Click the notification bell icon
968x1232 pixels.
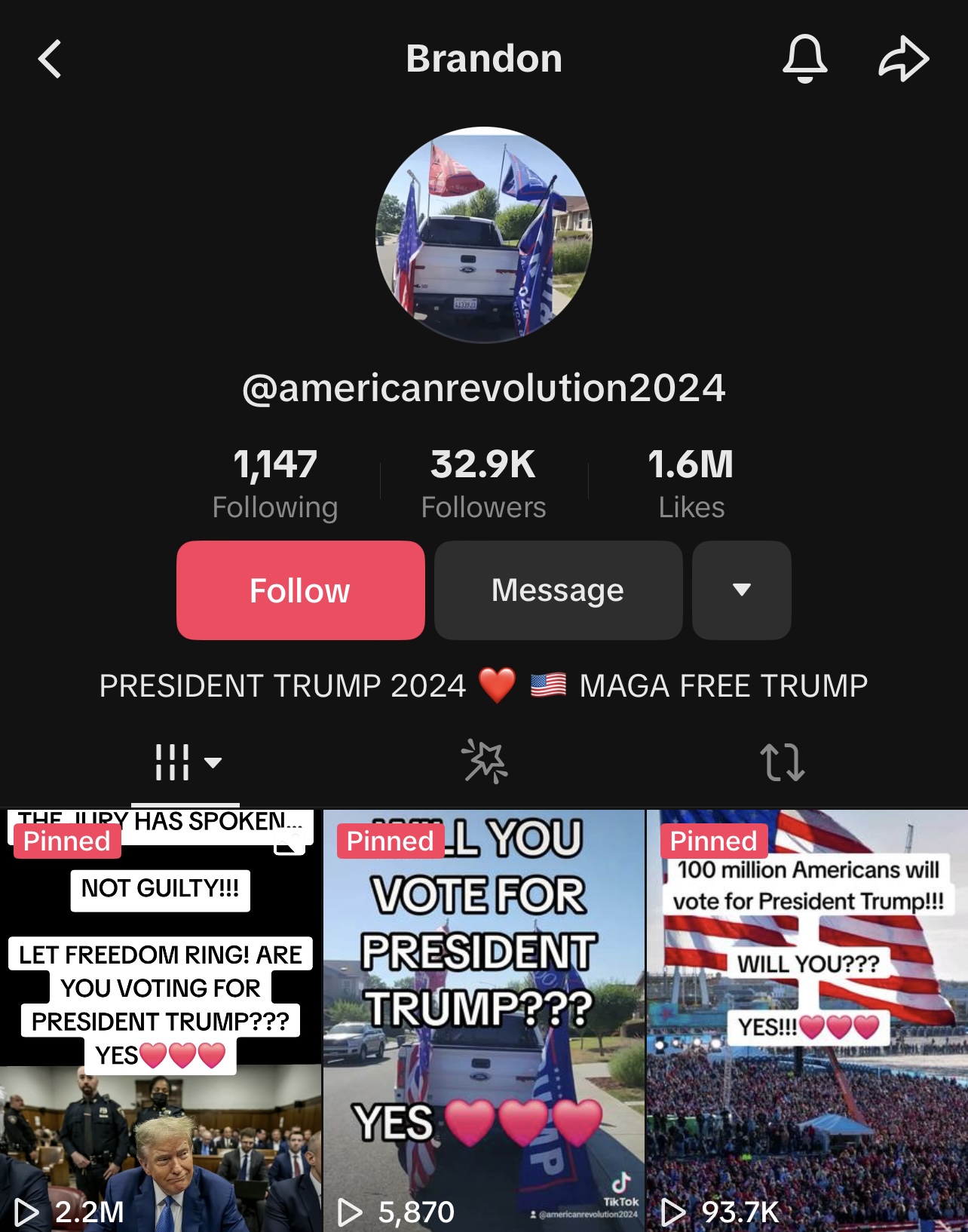(x=804, y=58)
